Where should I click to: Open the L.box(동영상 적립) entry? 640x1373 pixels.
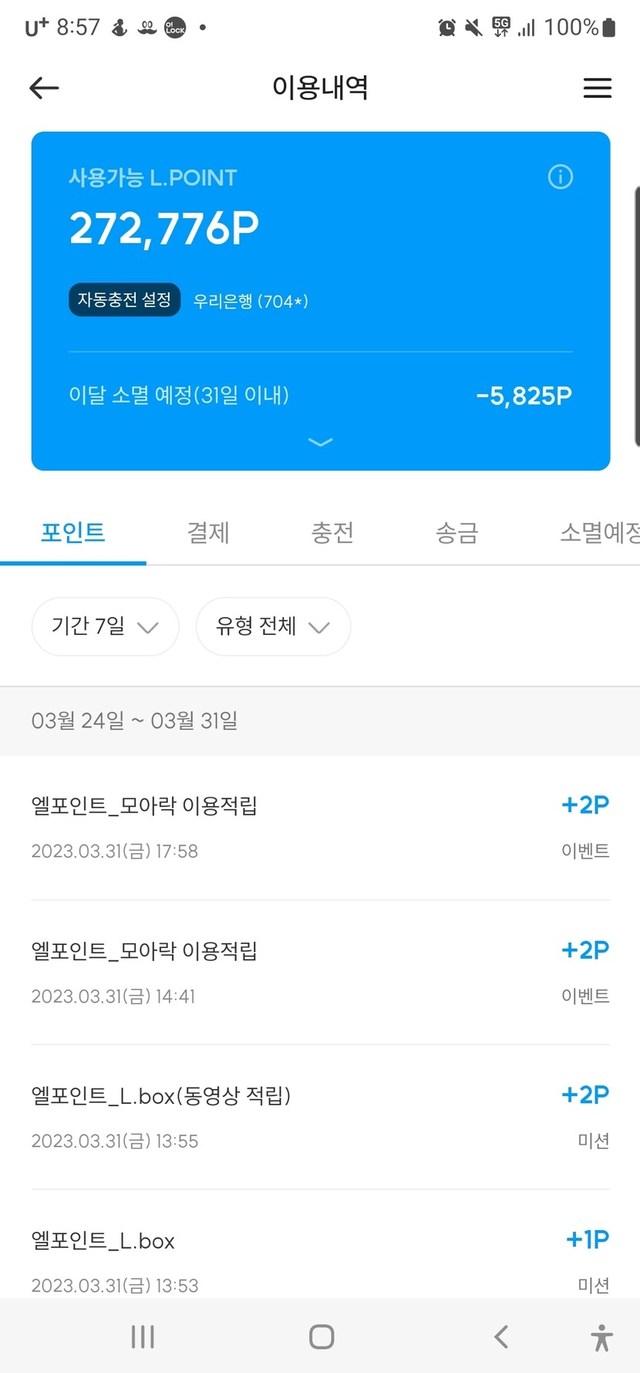coord(320,1117)
